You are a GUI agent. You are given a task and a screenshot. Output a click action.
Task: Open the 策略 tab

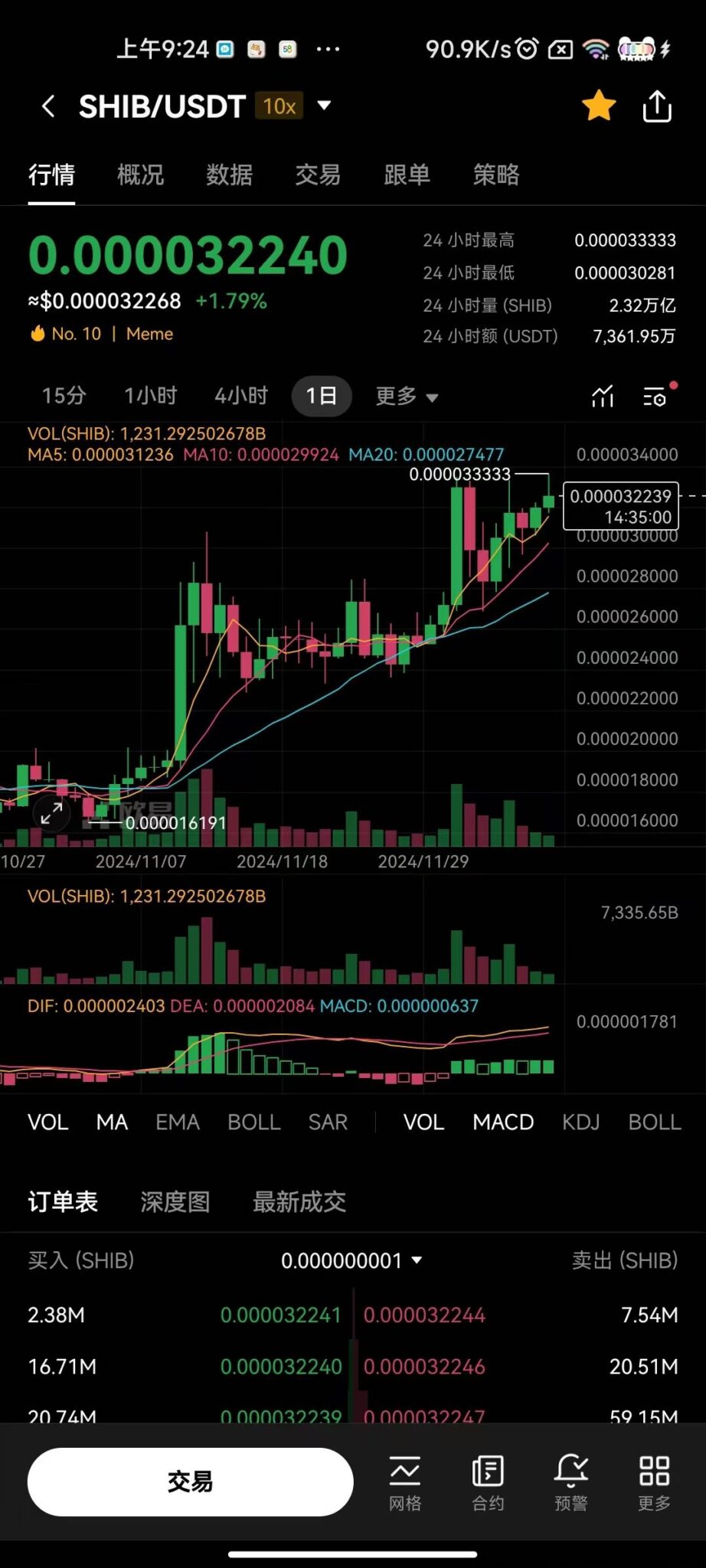pyautogui.click(x=495, y=175)
